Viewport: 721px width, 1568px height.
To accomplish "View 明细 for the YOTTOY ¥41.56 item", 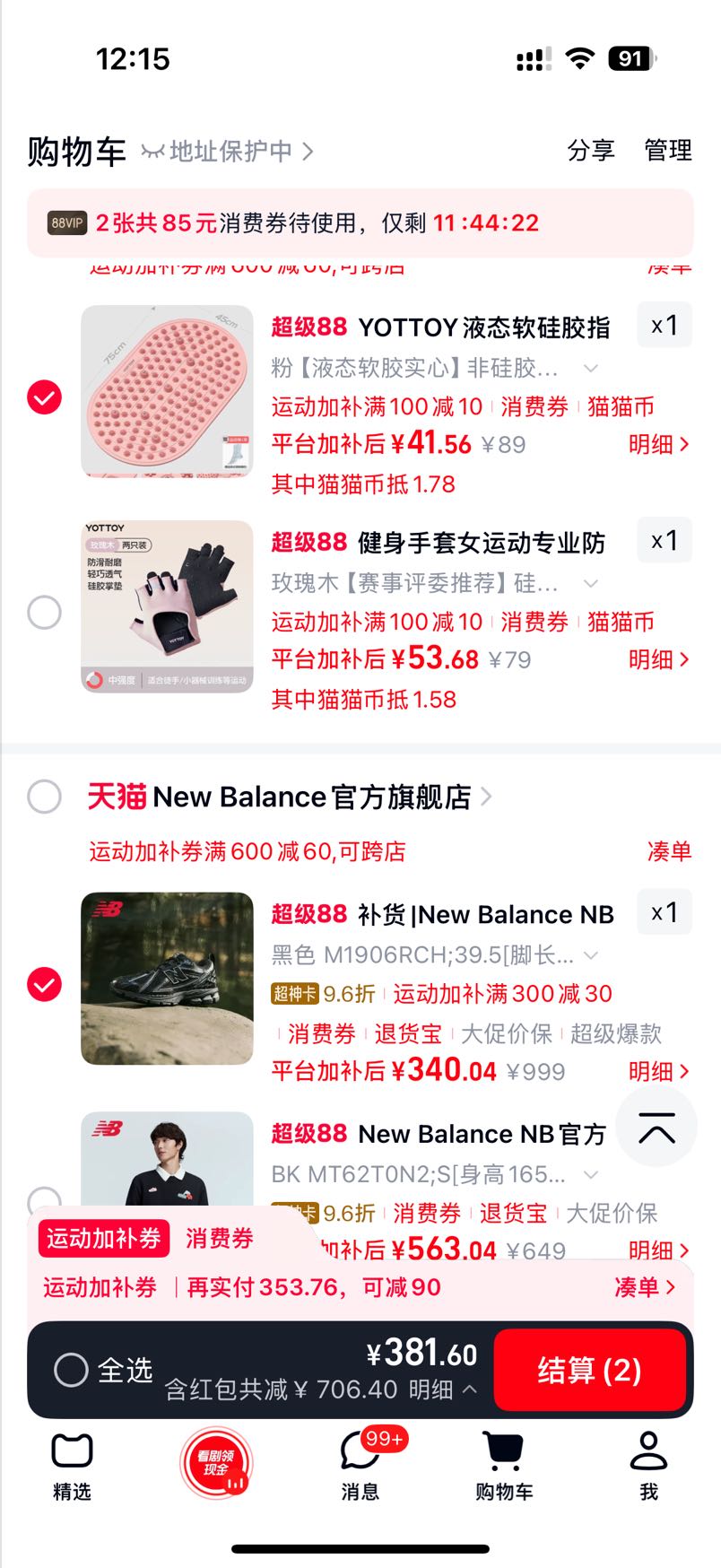I will pos(659,444).
